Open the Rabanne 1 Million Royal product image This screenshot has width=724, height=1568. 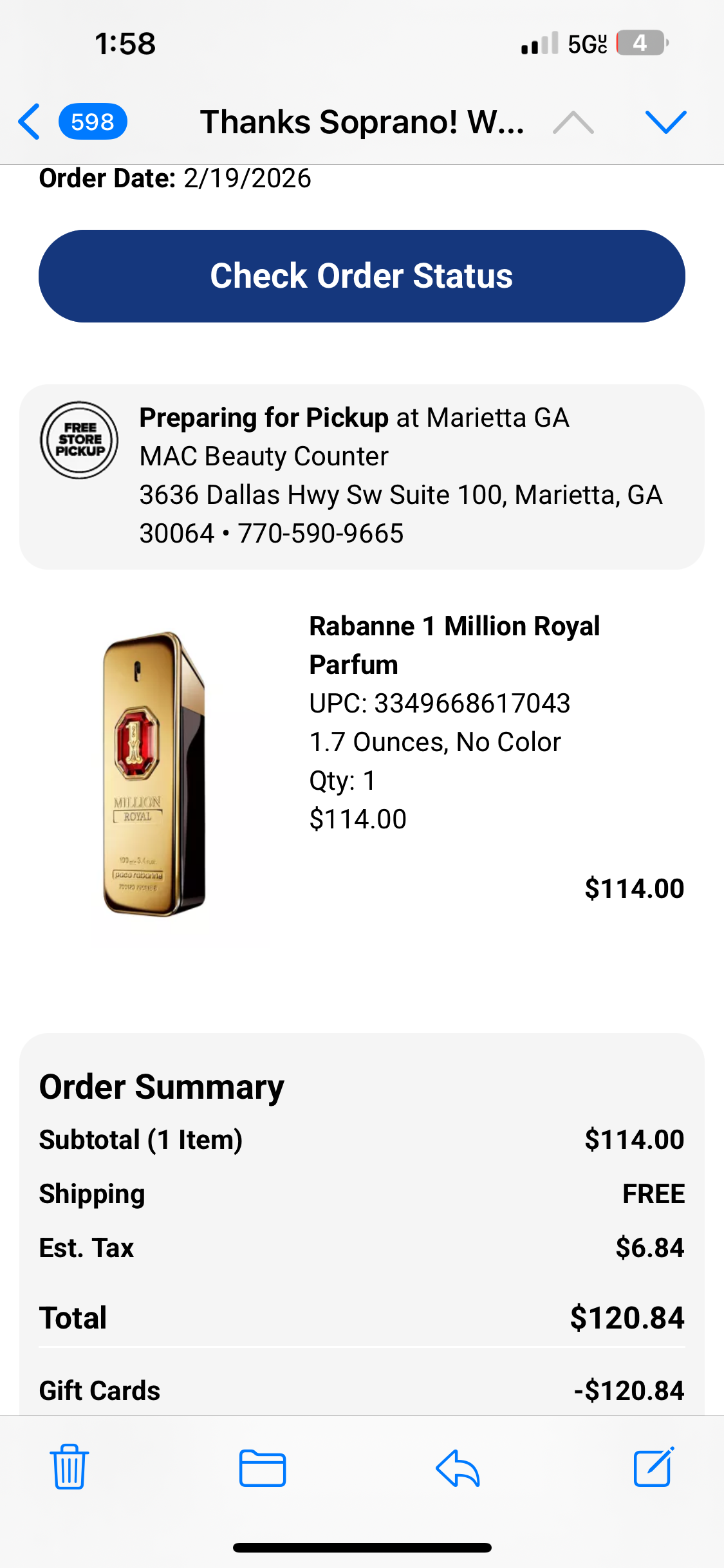(x=154, y=772)
